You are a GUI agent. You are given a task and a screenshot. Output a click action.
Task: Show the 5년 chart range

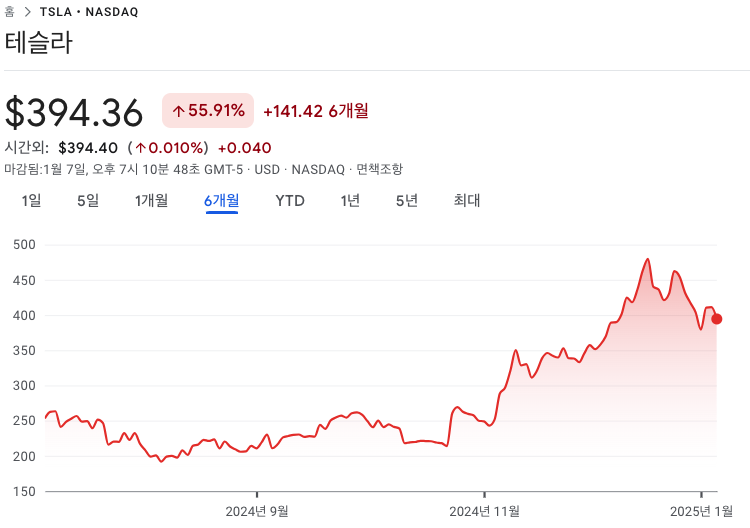pyautogui.click(x=406, y=201)
